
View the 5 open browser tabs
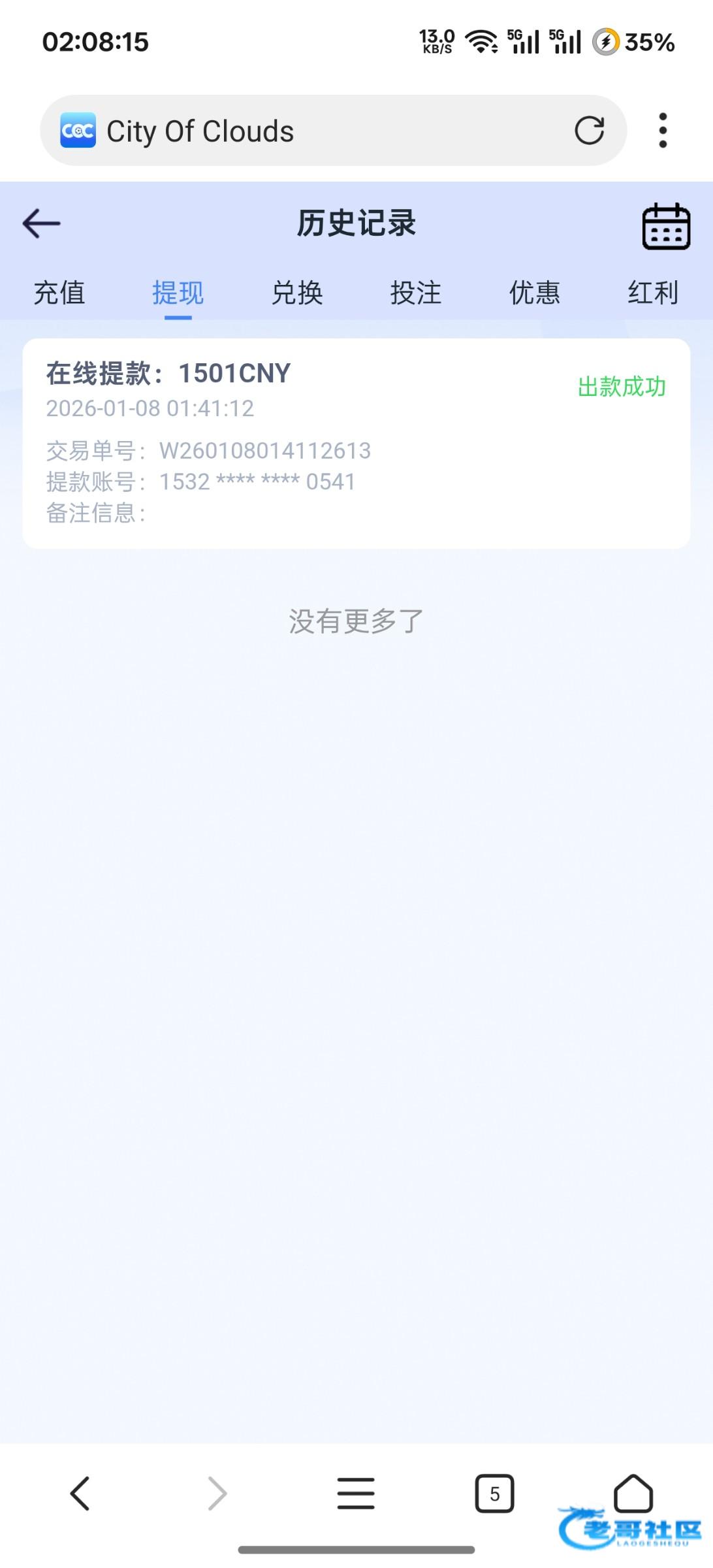point(494,1494)
